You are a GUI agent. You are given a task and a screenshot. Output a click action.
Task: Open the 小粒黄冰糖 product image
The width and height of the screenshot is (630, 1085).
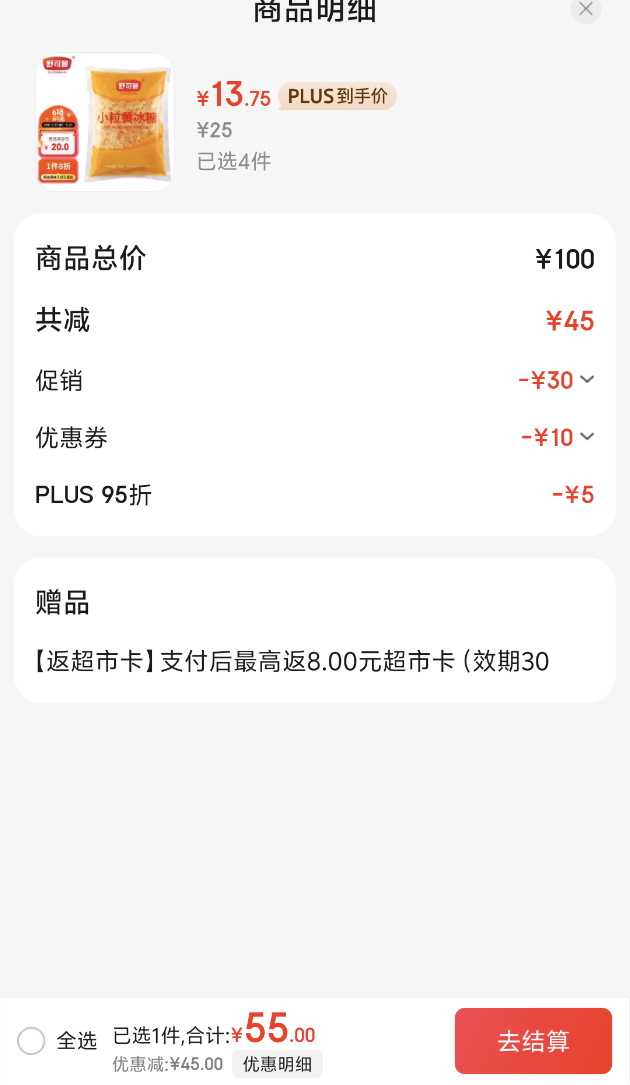coord(104,122)
